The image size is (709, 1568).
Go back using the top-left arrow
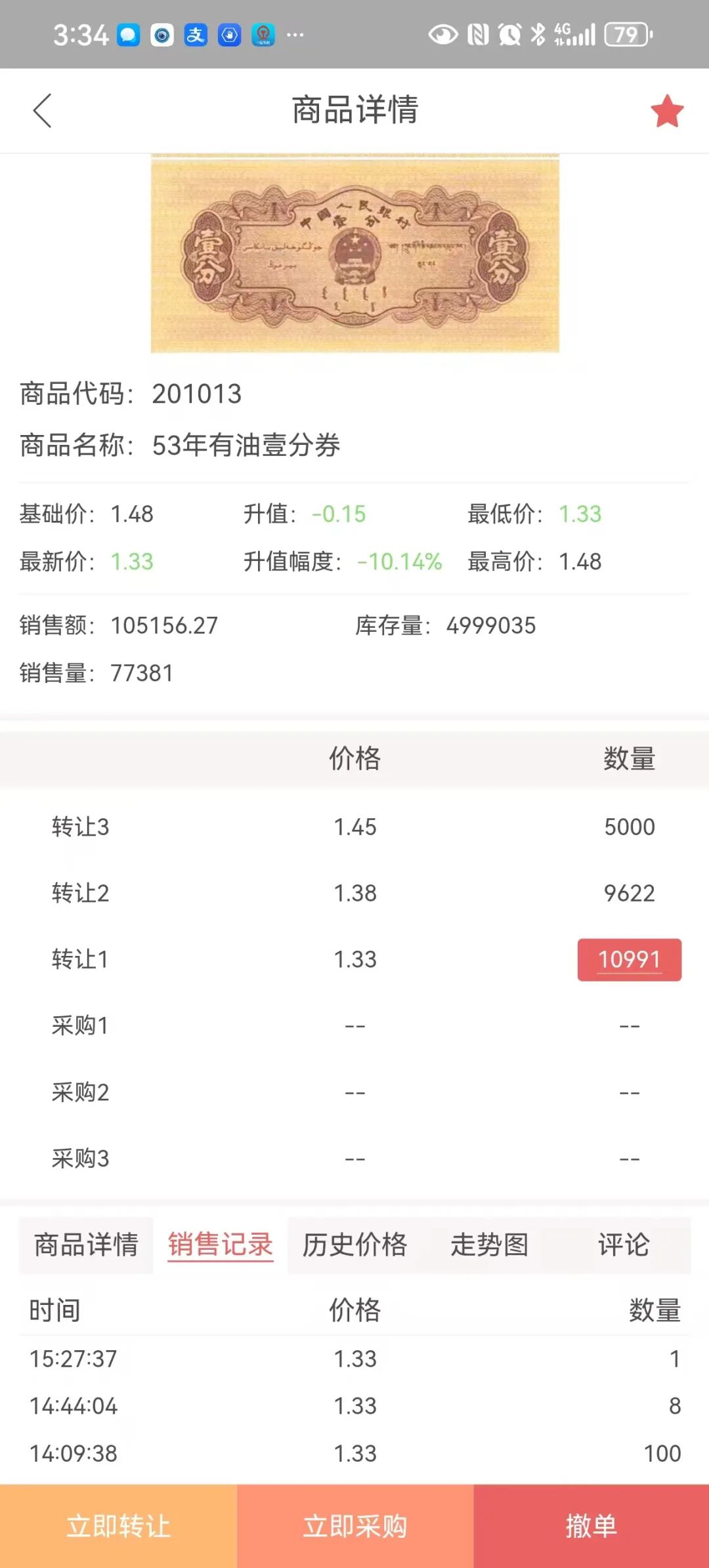click(42, 110)
